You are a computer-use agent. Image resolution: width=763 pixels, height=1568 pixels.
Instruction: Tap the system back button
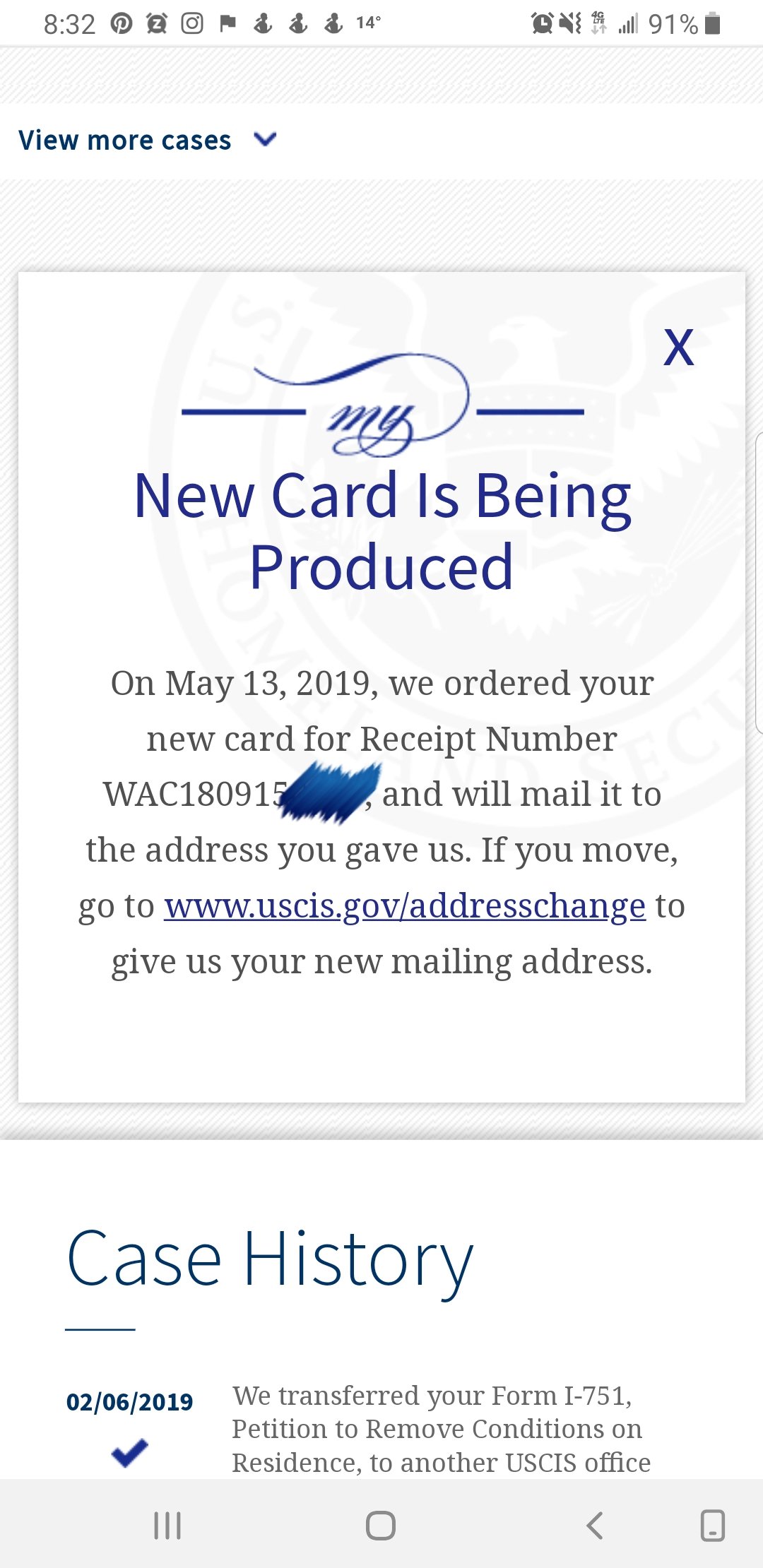point(595,1525)
